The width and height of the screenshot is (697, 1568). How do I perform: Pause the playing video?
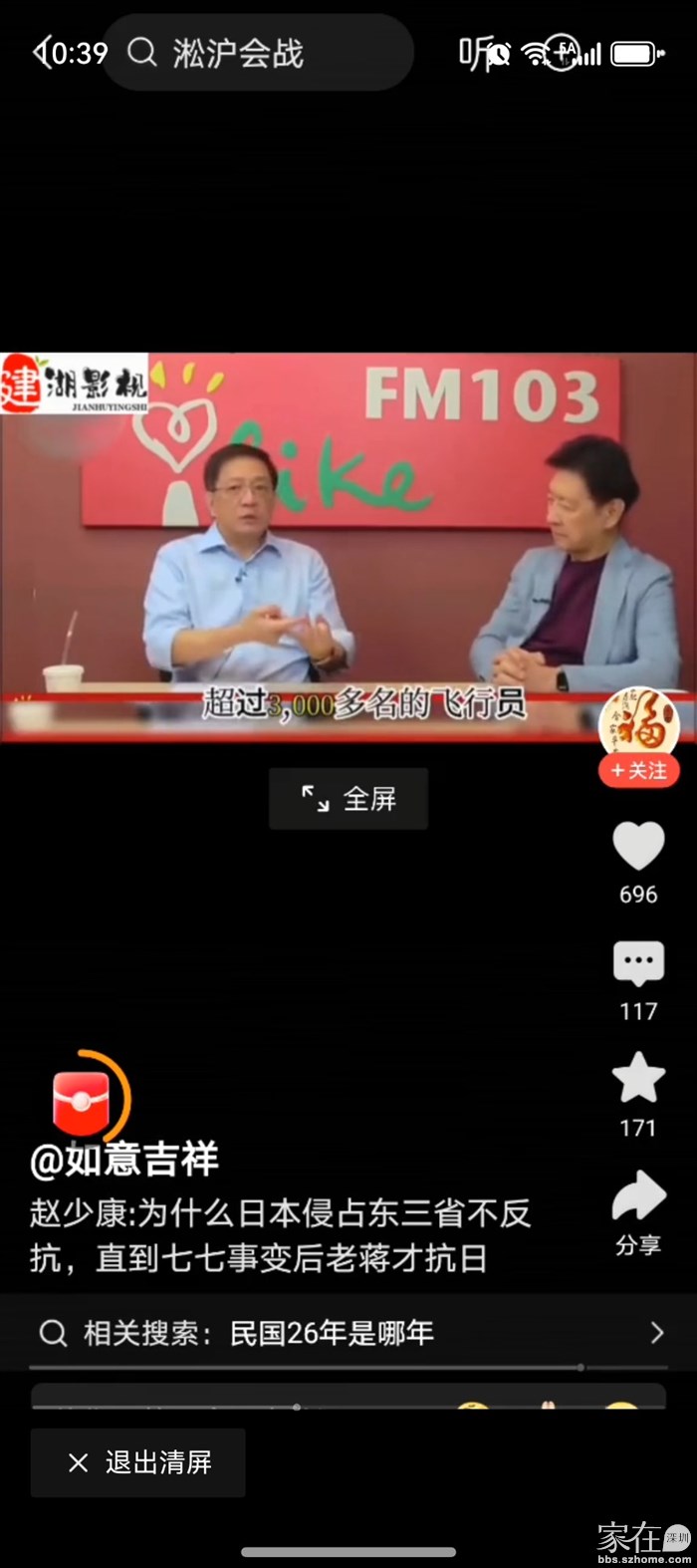tap(348, 546)
